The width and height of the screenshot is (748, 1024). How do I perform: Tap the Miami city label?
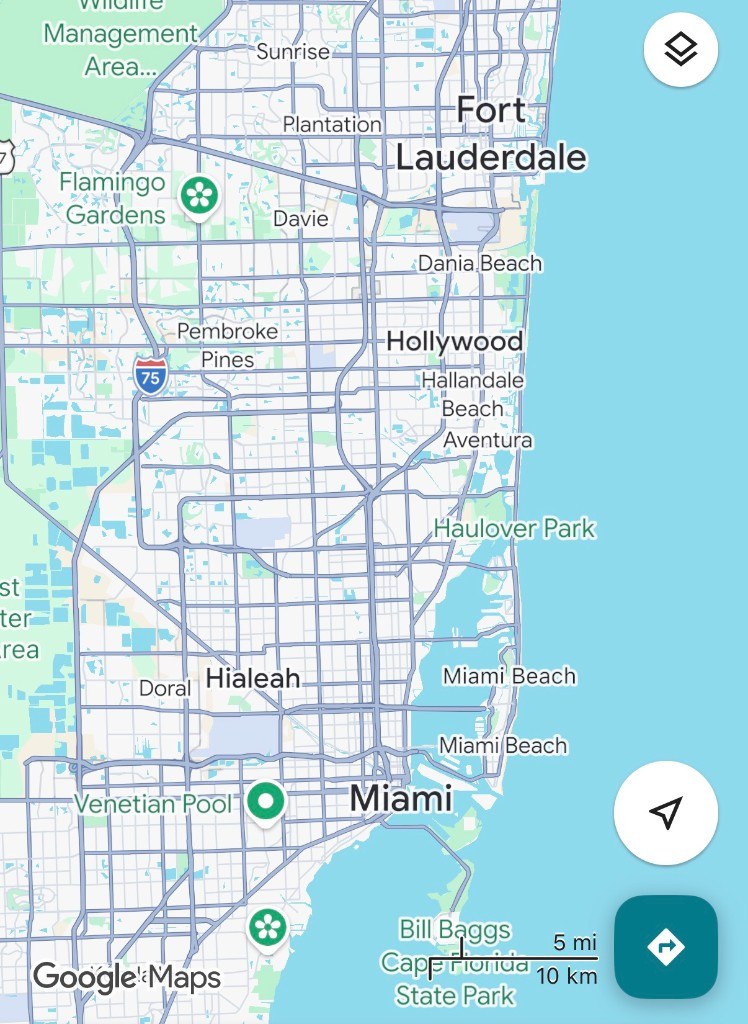[x=401, y=798]
